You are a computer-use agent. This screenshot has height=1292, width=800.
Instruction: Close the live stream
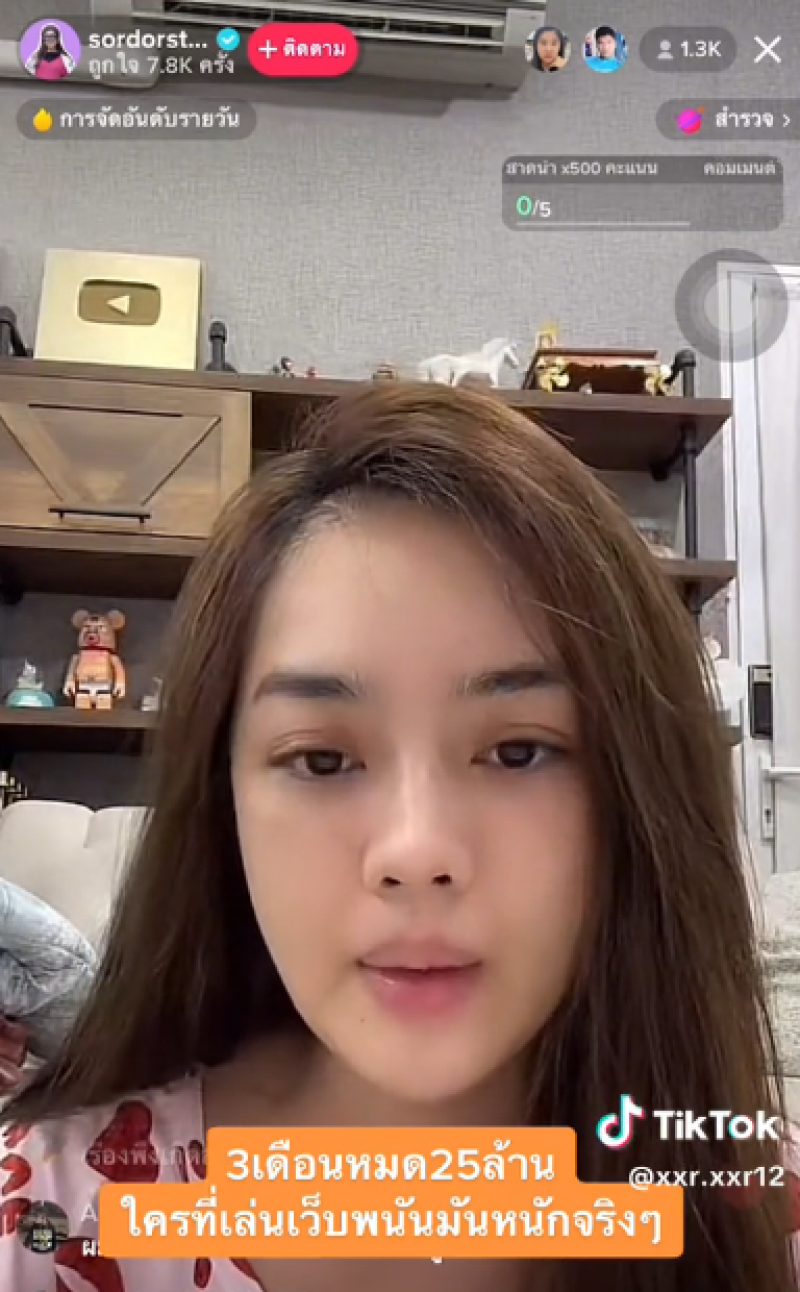click(x=767, y=49)
